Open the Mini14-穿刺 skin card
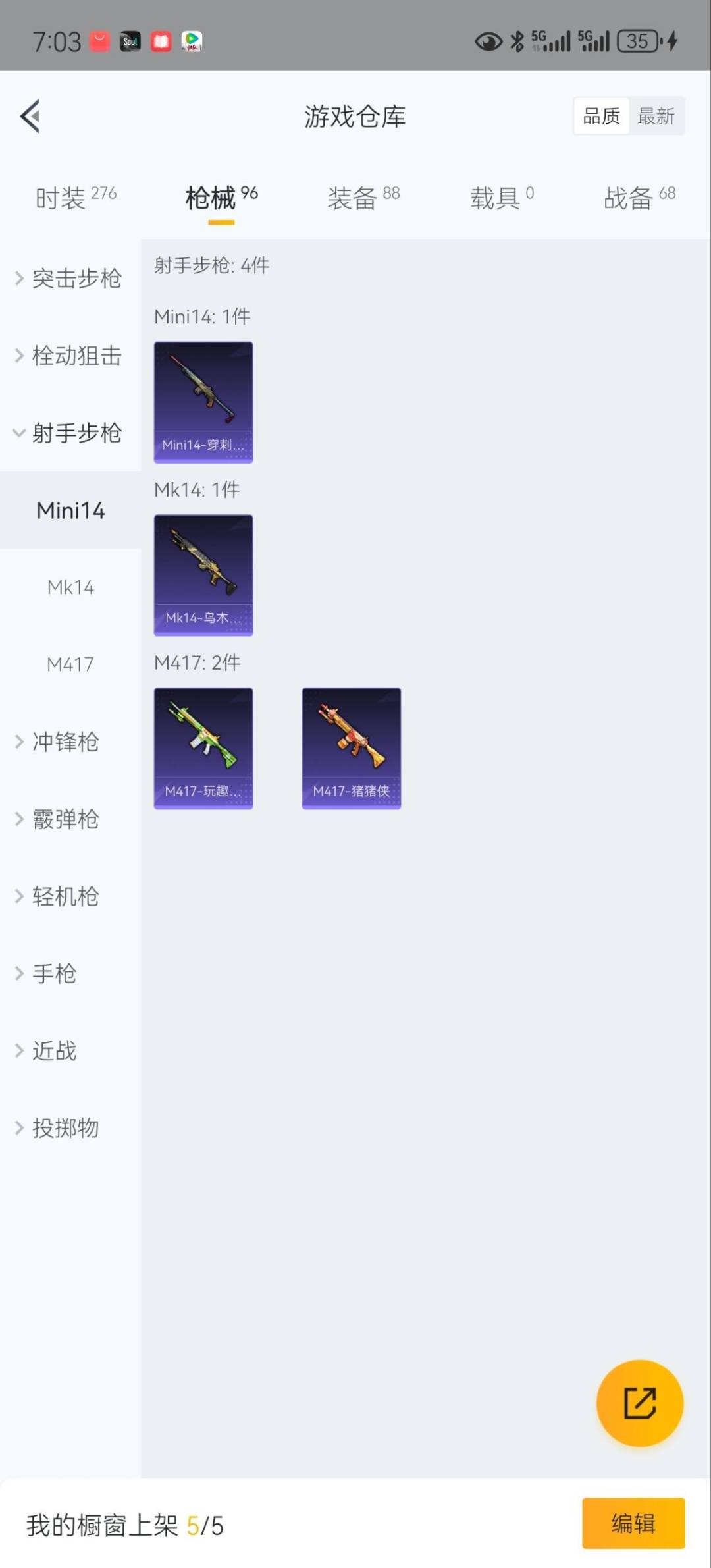711x1568 pixels. click(203, 402)
